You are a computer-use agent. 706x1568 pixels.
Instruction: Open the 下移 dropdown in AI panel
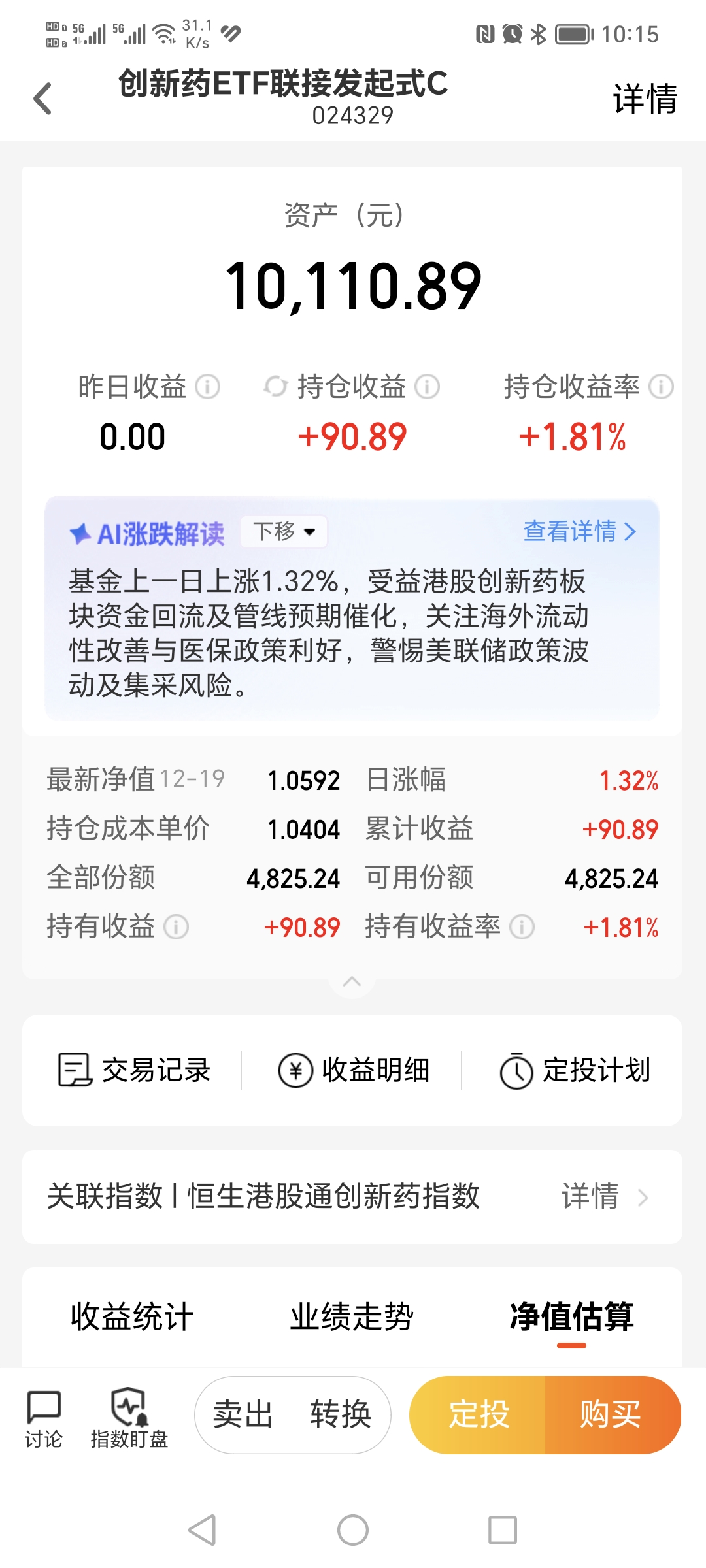tap(283, 532)
